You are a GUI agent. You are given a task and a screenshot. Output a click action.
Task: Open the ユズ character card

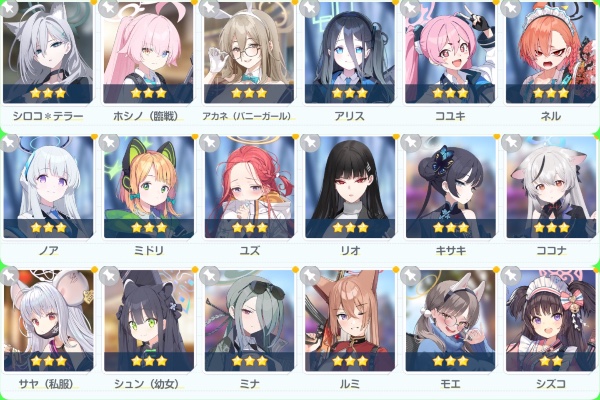click(x=249, y=185)
